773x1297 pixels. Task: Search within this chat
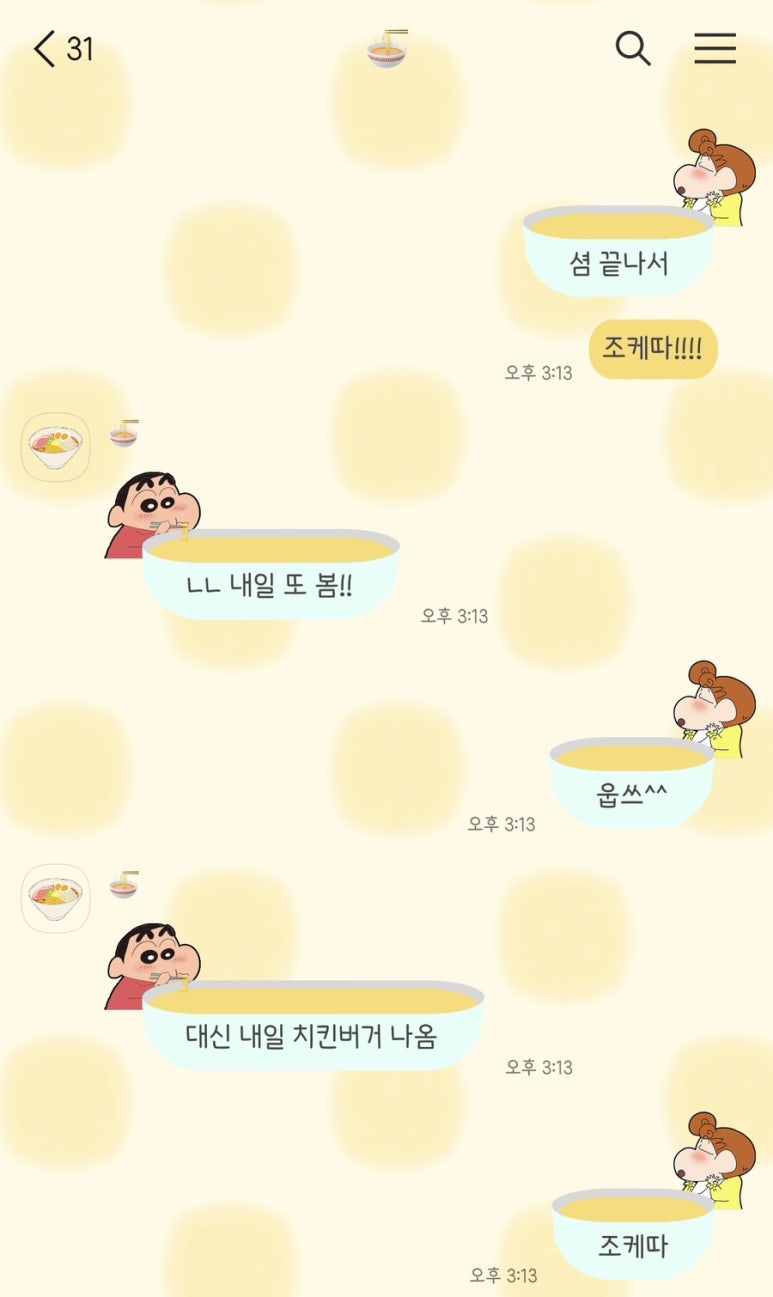coord(632,48)
